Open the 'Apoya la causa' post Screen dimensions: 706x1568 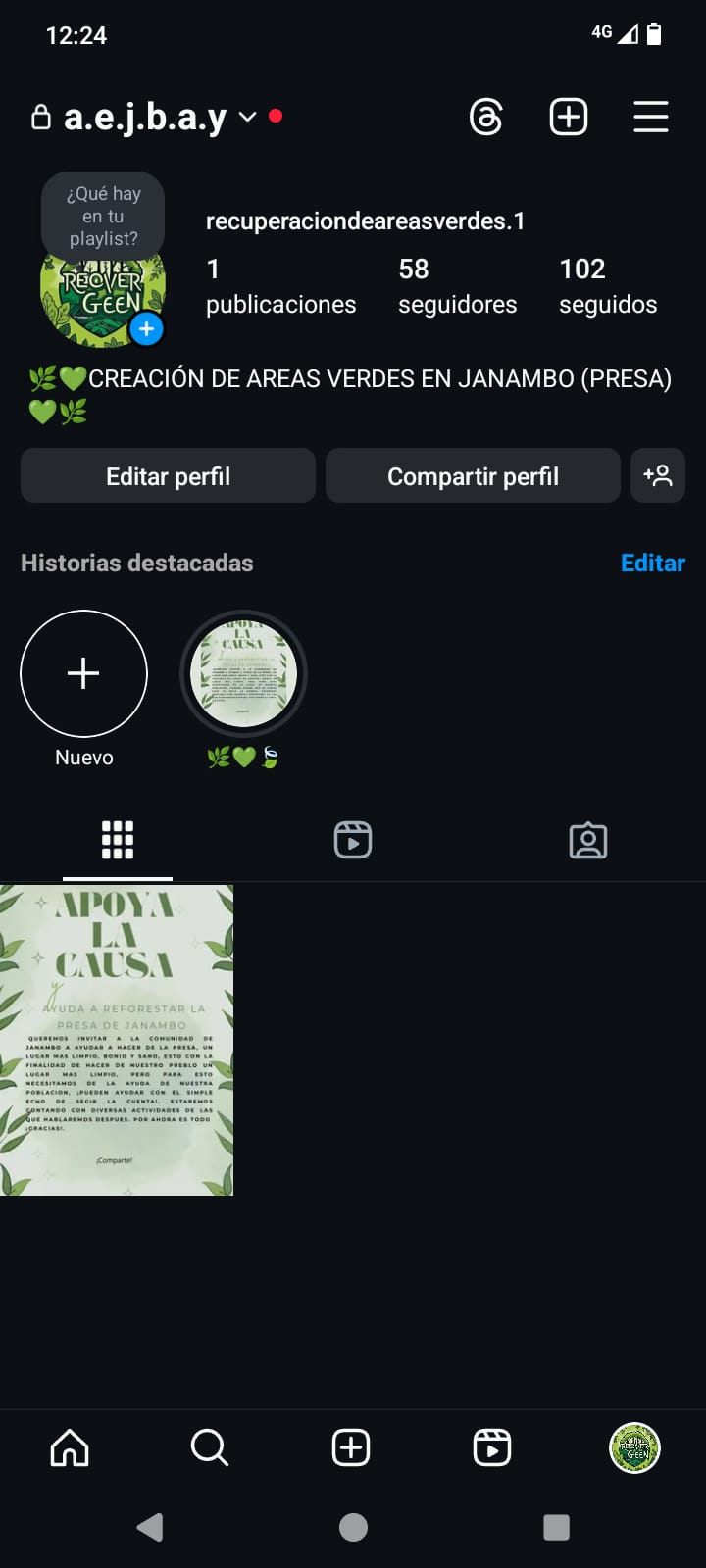point(117,1040)
